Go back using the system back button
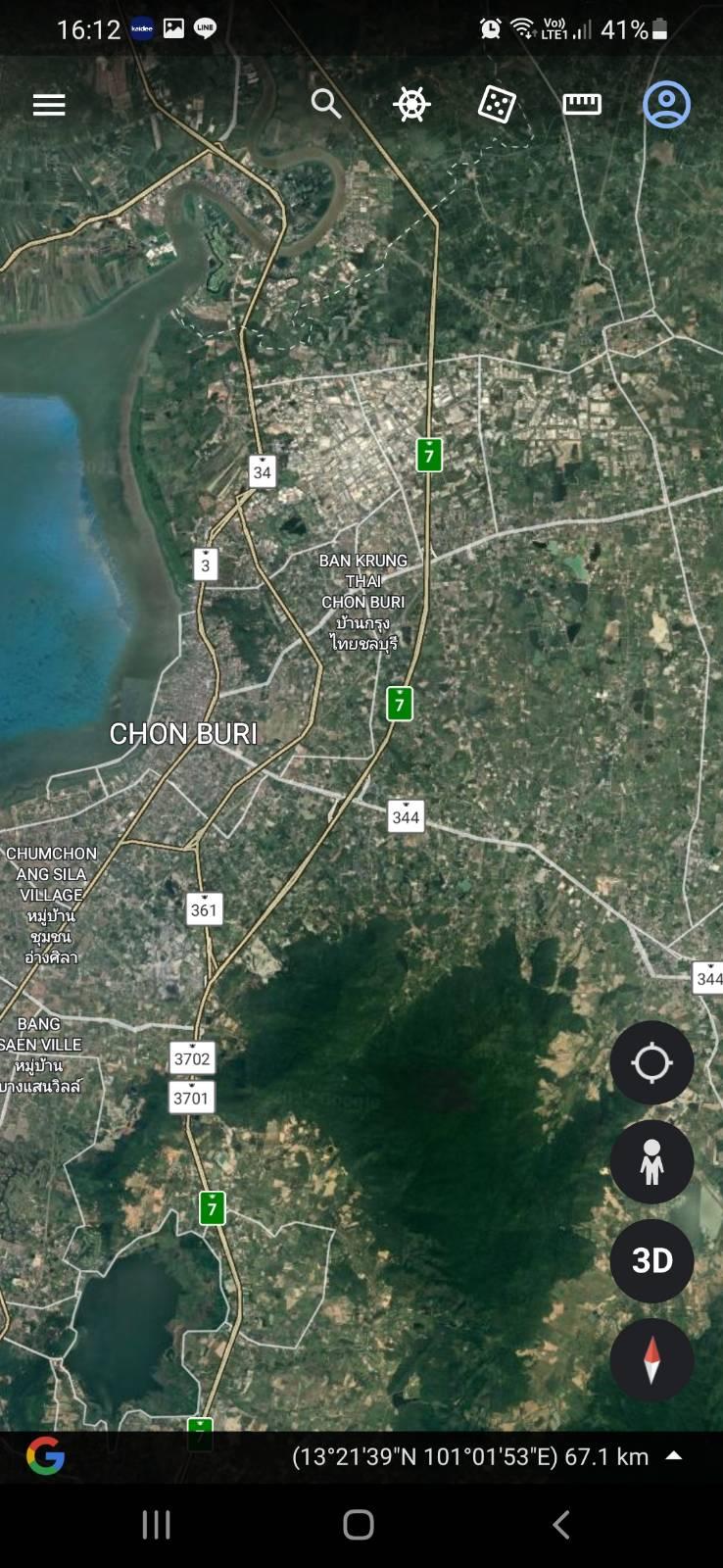 [x=560, y=1525]
